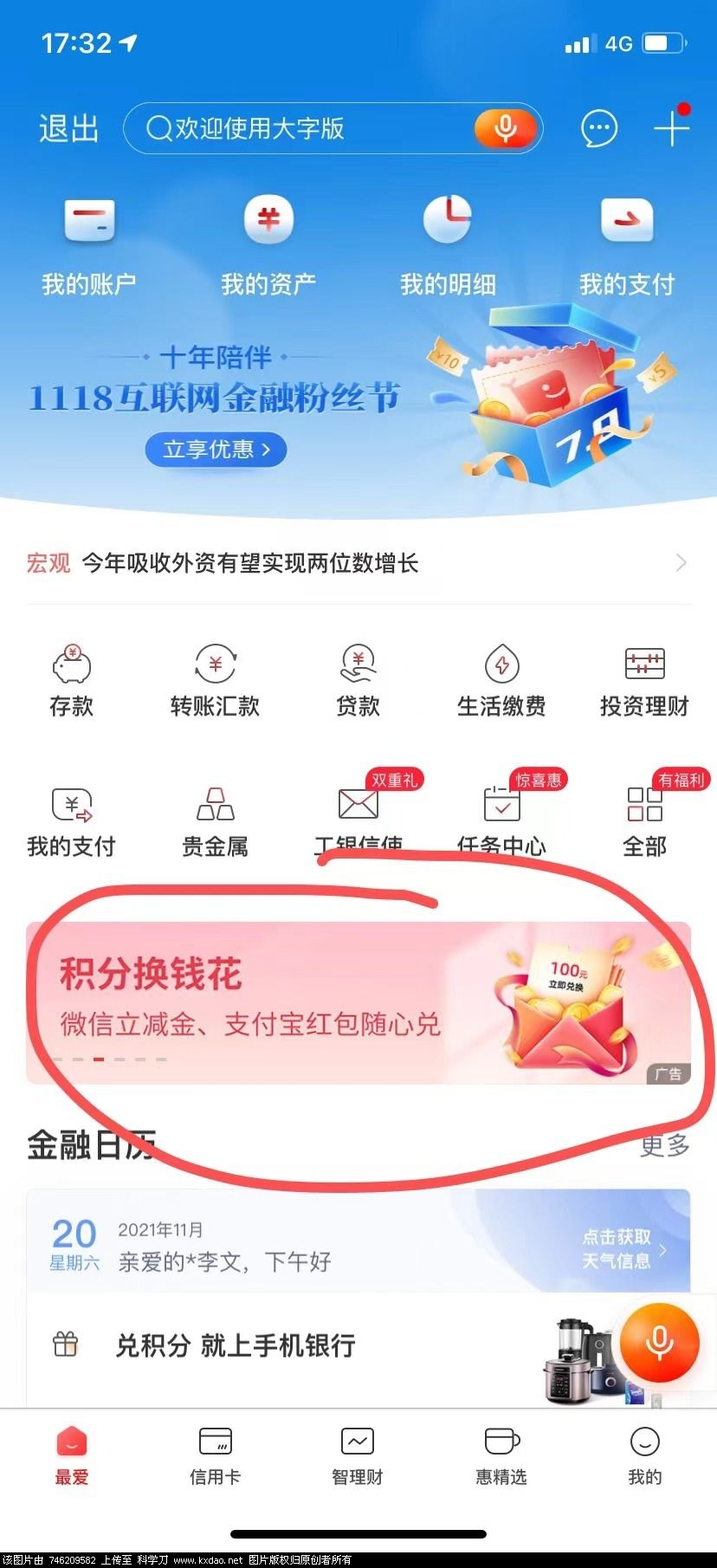Open the messages chat bubble icon

point(598,129)
